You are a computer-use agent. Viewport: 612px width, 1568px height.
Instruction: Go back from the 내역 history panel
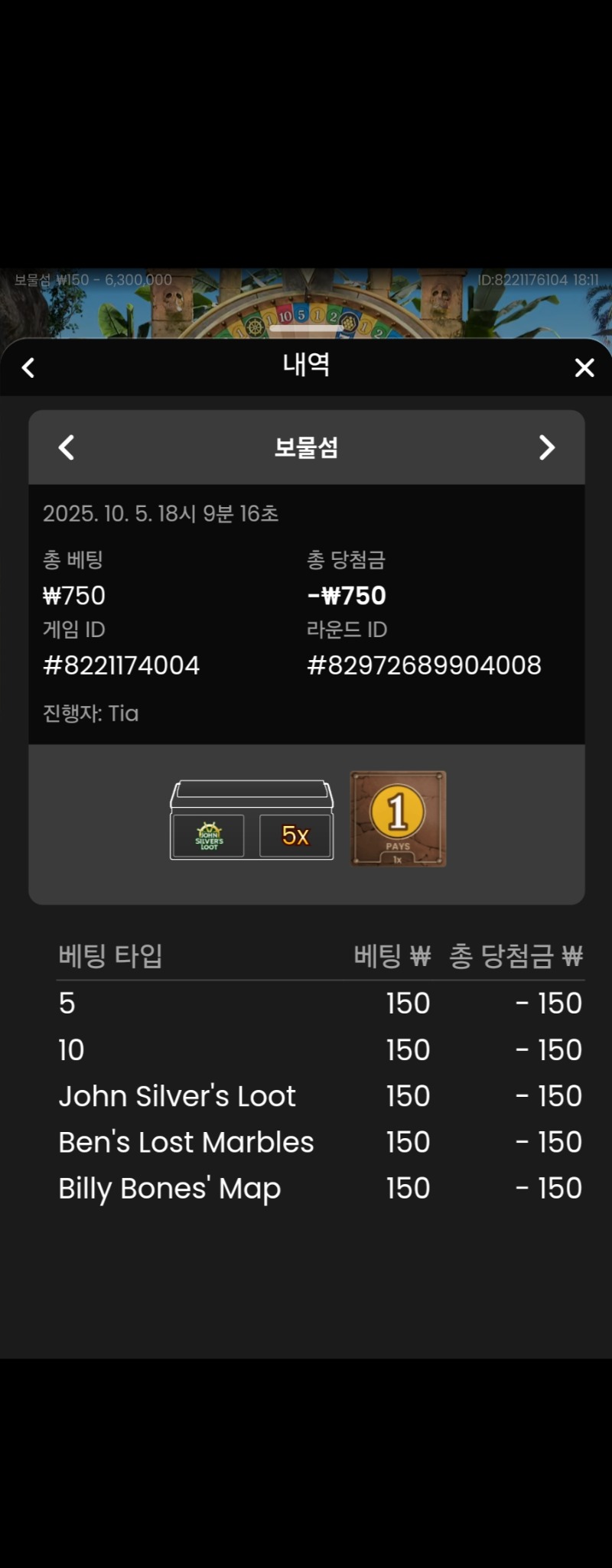pyautogui.click(x=28, y=368)
